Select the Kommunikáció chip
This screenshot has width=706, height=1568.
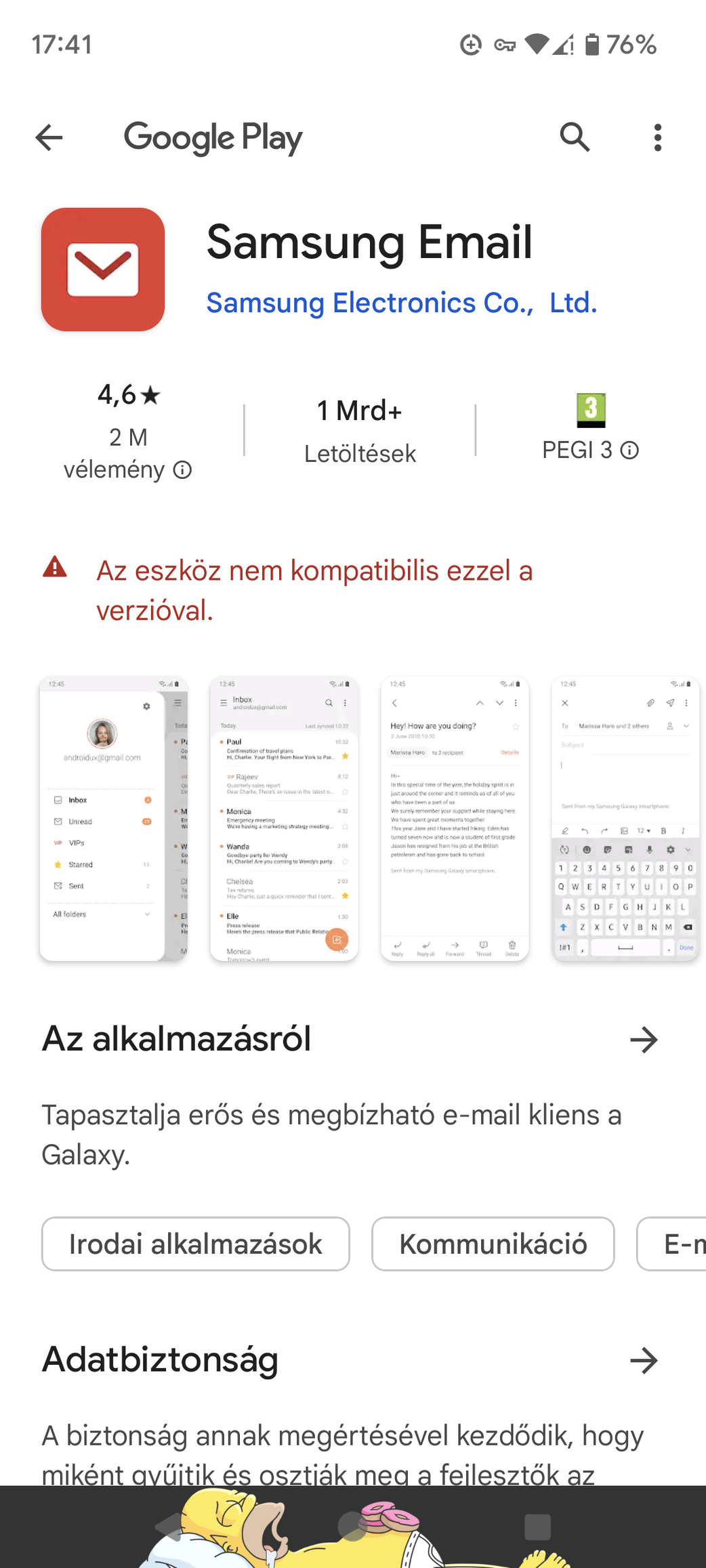point(493,1244)
